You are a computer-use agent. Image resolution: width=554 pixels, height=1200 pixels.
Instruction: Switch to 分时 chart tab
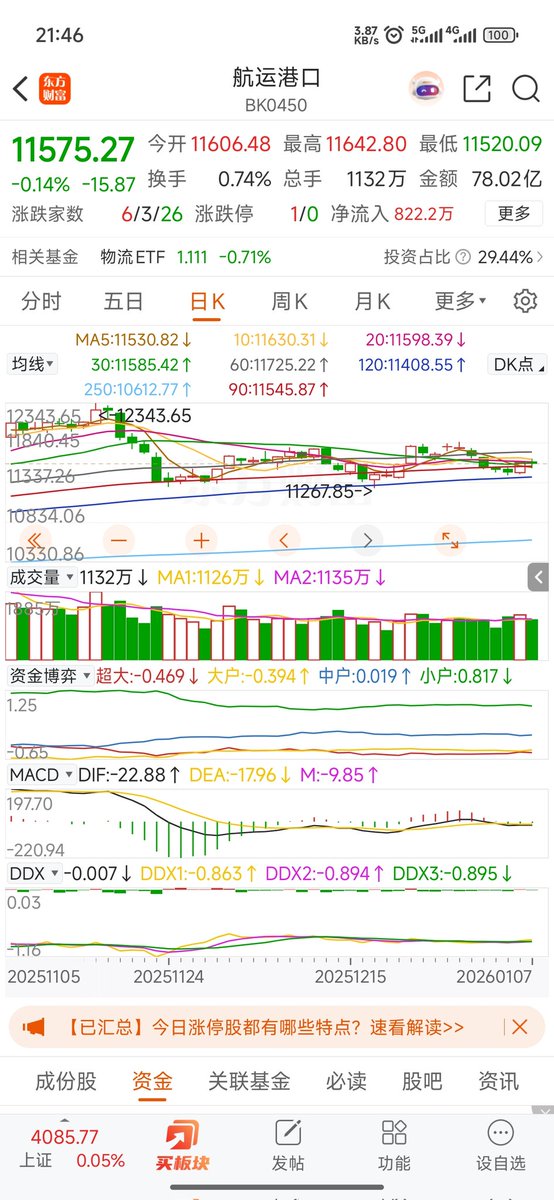point(41,301)
